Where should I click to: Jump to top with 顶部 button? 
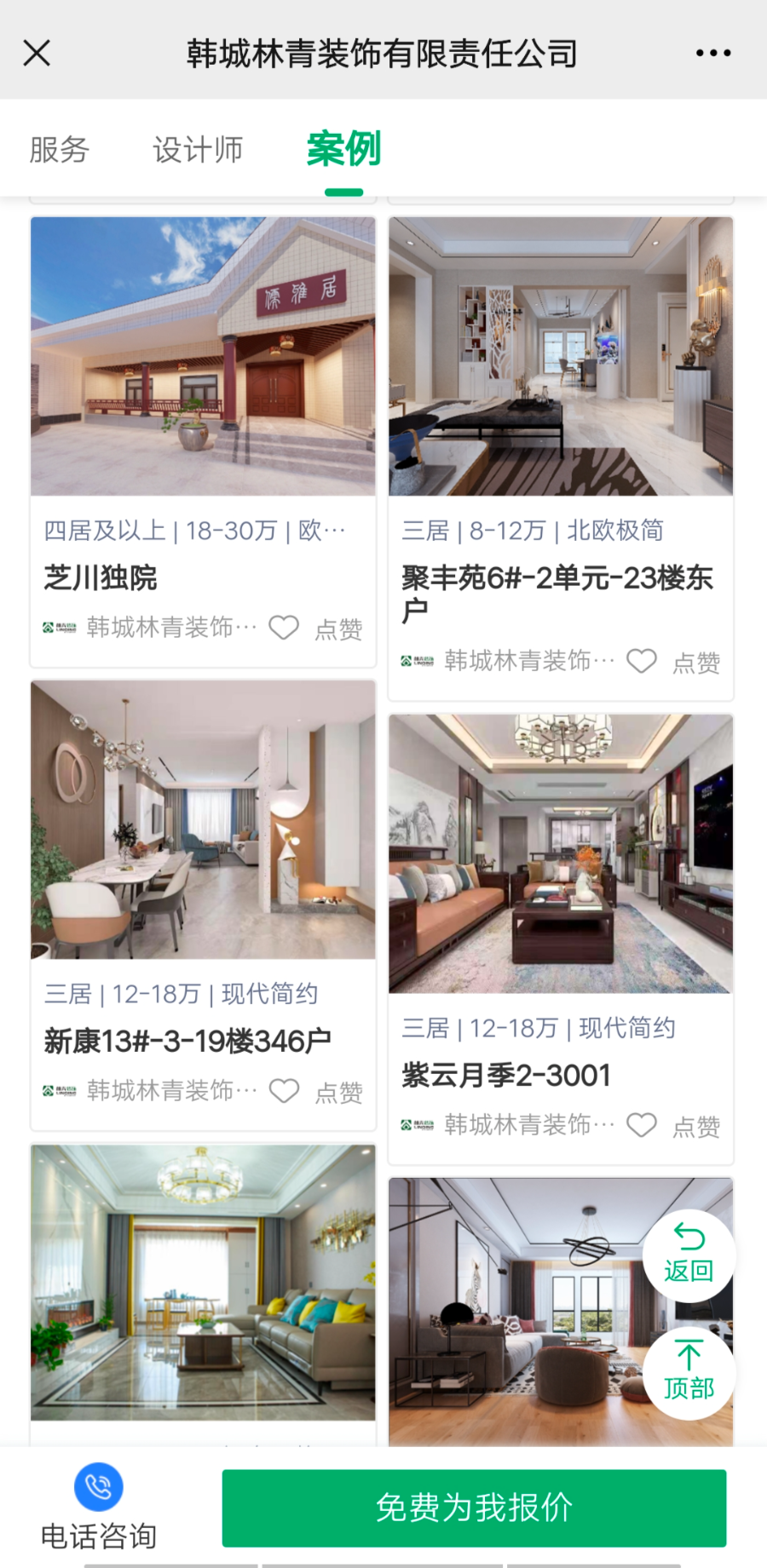coord(689,1372)
